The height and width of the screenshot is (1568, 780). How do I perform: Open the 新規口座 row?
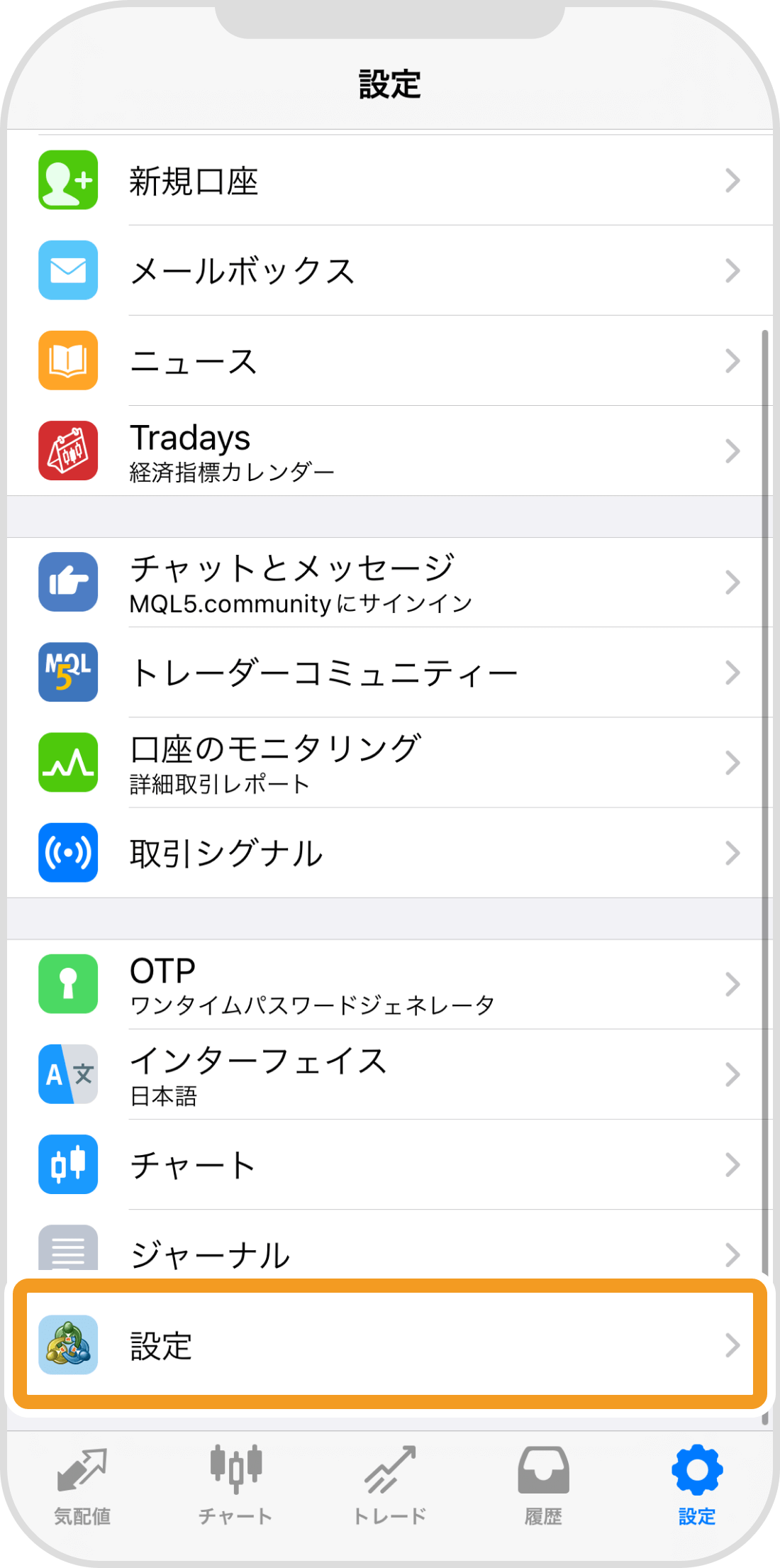[390, 181]
